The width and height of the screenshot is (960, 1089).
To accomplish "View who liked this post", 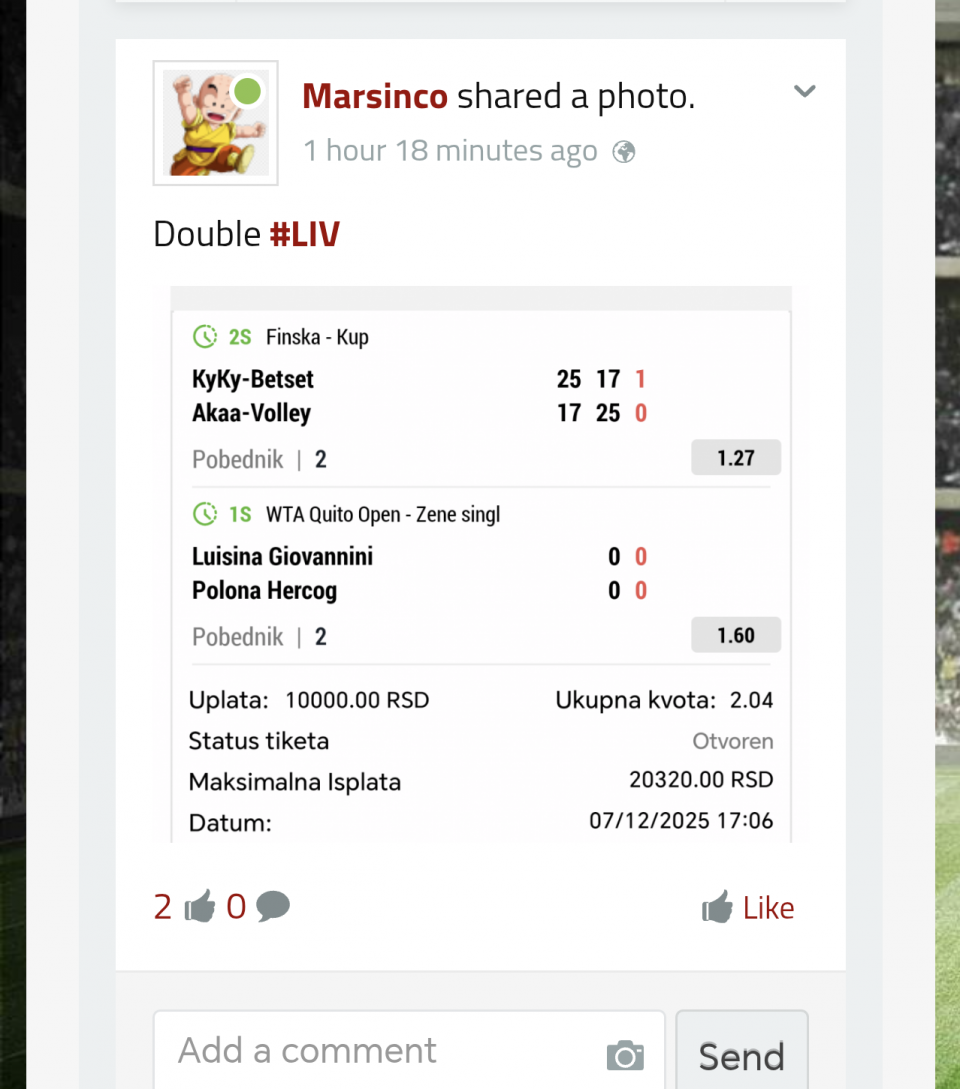I will tap(184, 907).
